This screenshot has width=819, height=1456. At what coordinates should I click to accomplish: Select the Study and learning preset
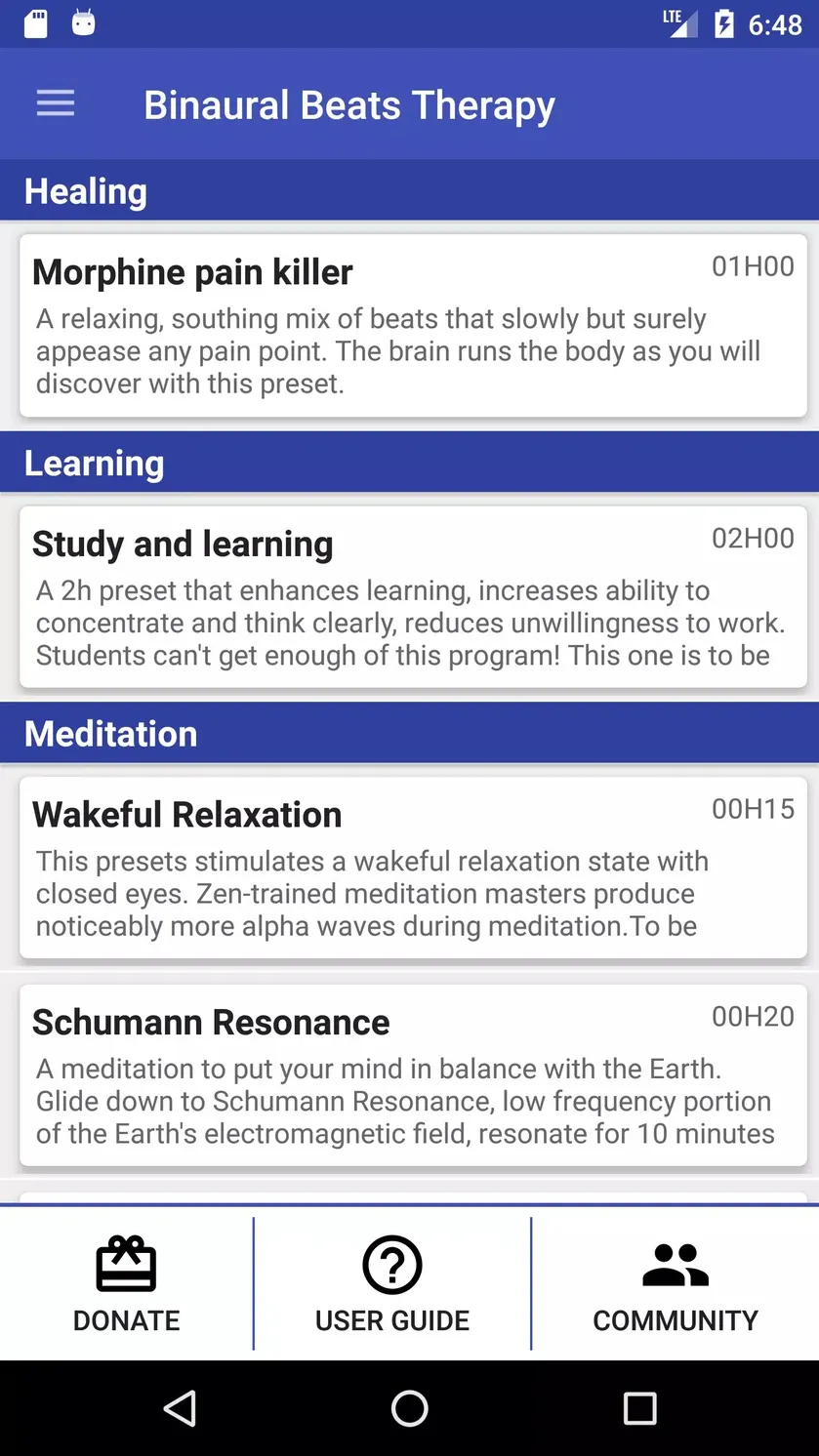(413, 597)
